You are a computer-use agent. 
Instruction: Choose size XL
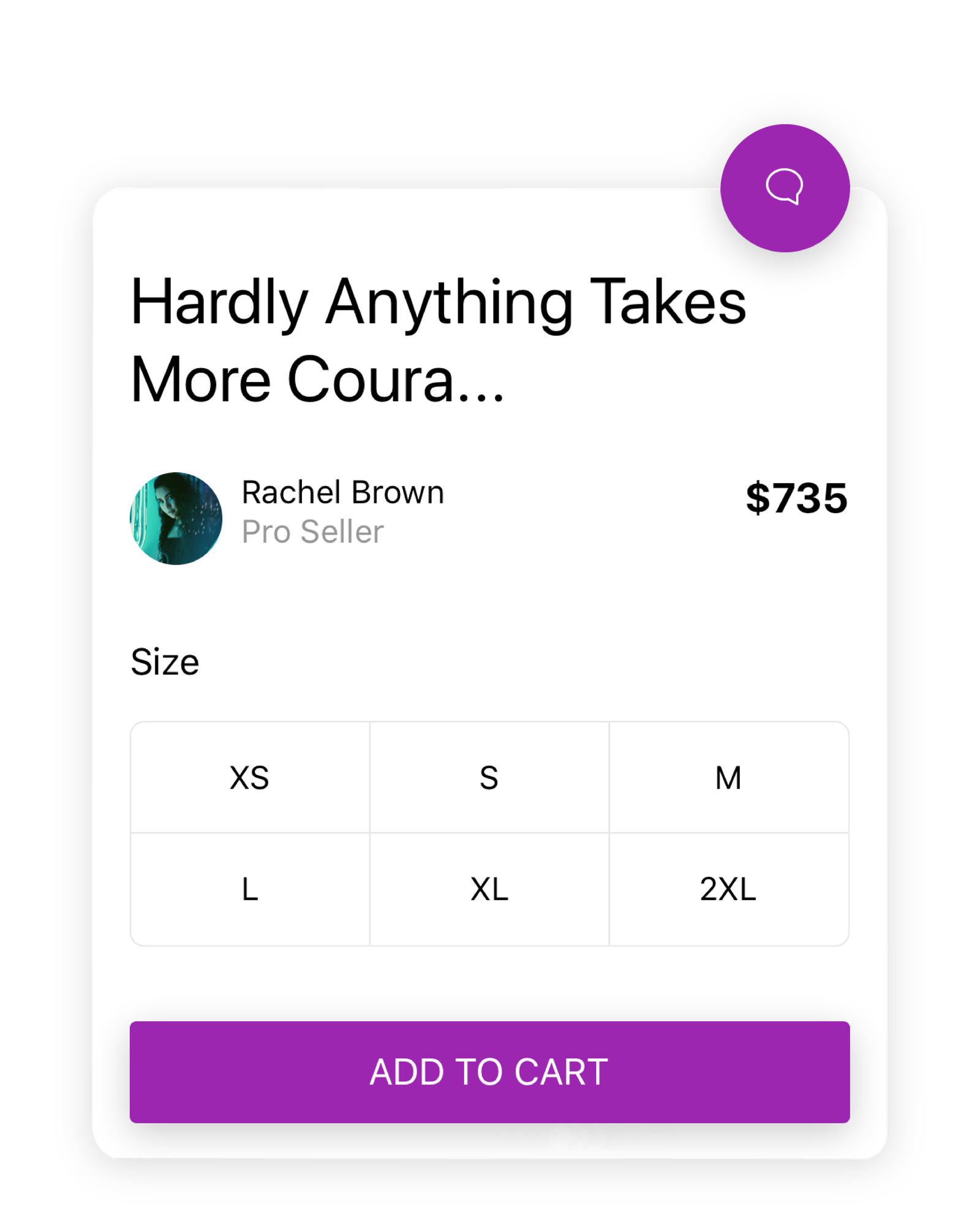[x=489, y=889]
